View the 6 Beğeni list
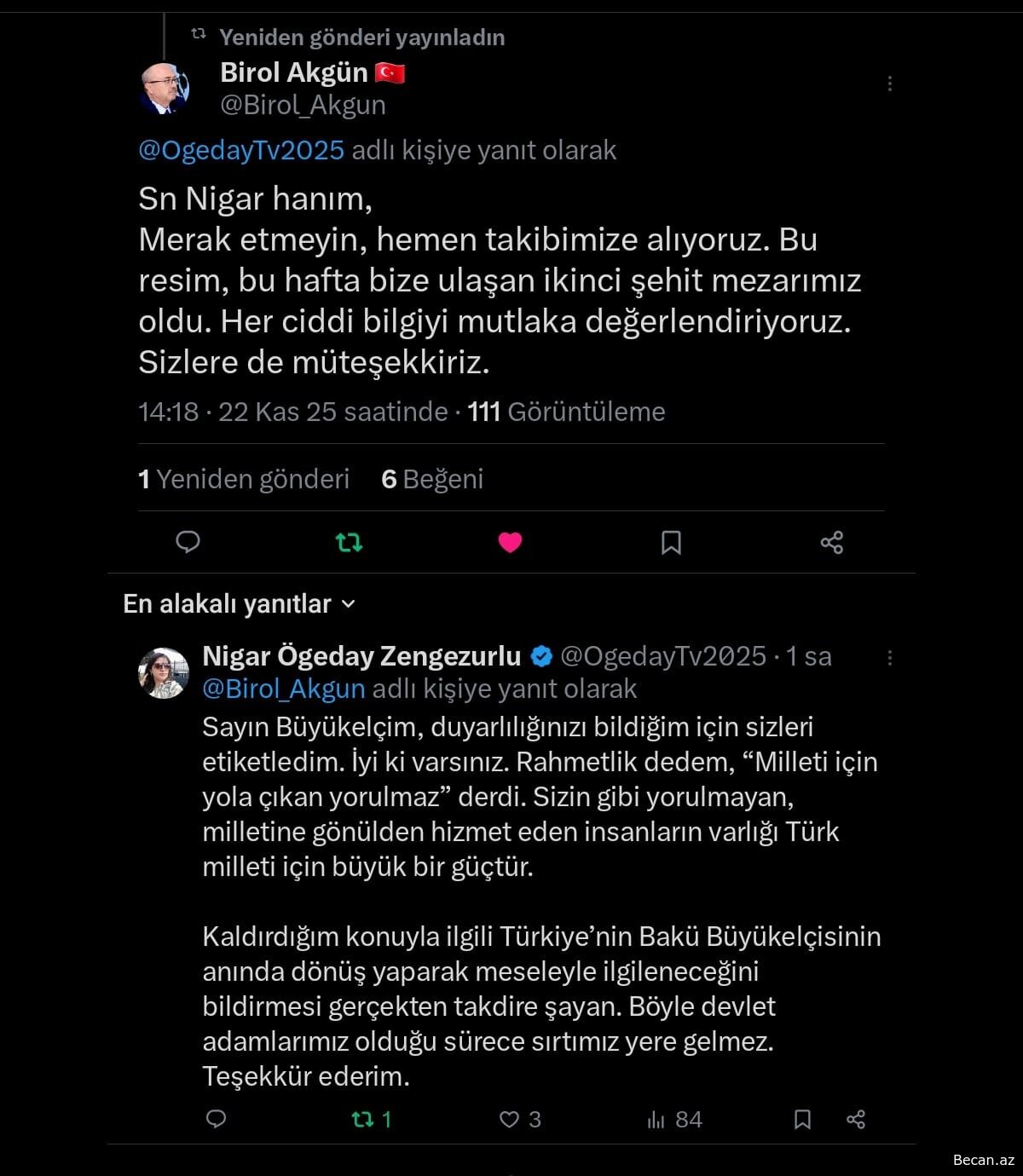The width and height of the screenshot is (1023, 1176). pyautogui.click(x=432, y=479)
